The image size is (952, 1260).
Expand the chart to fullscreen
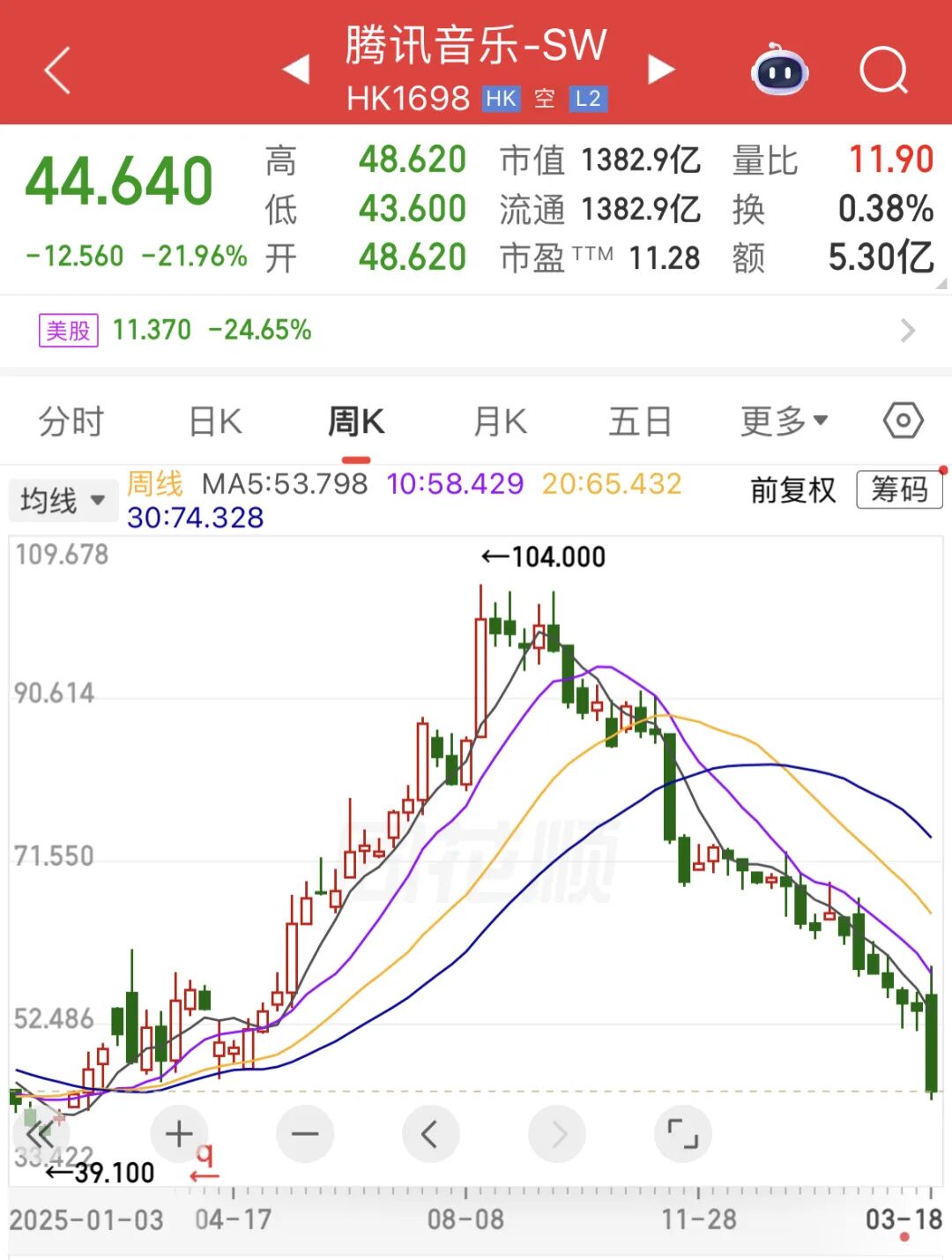coord(682,1134)
